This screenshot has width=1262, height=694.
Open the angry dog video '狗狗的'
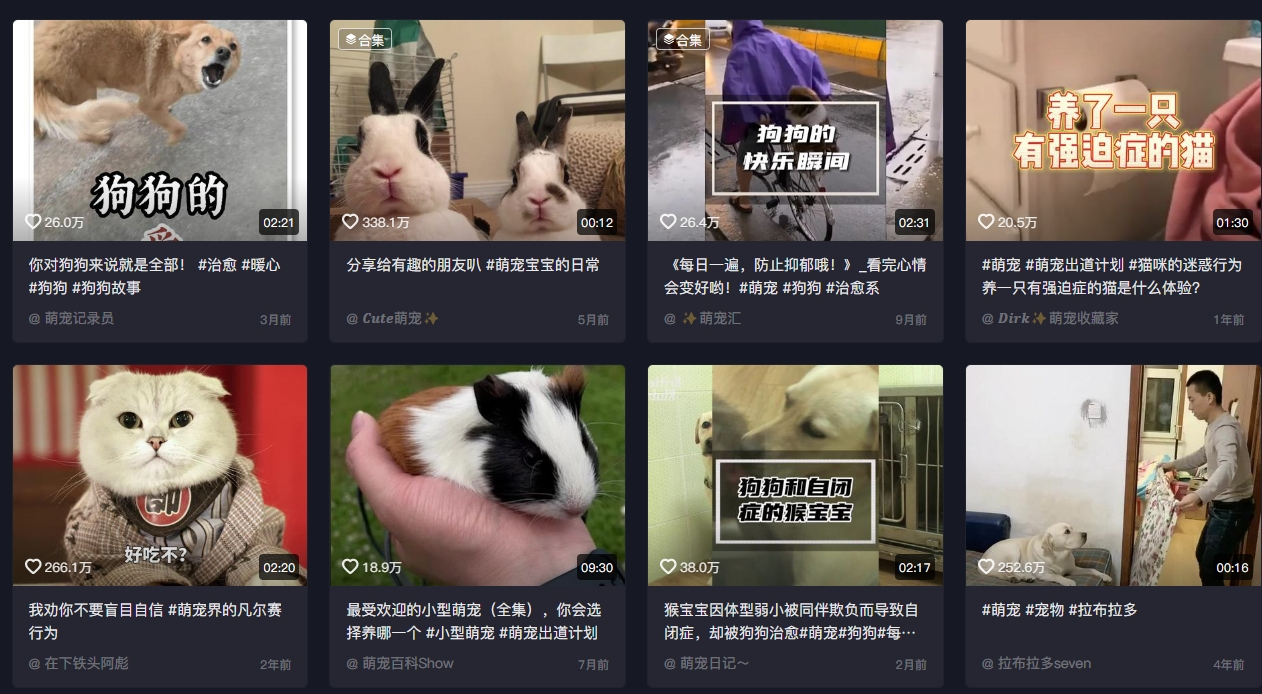(159, 130)
